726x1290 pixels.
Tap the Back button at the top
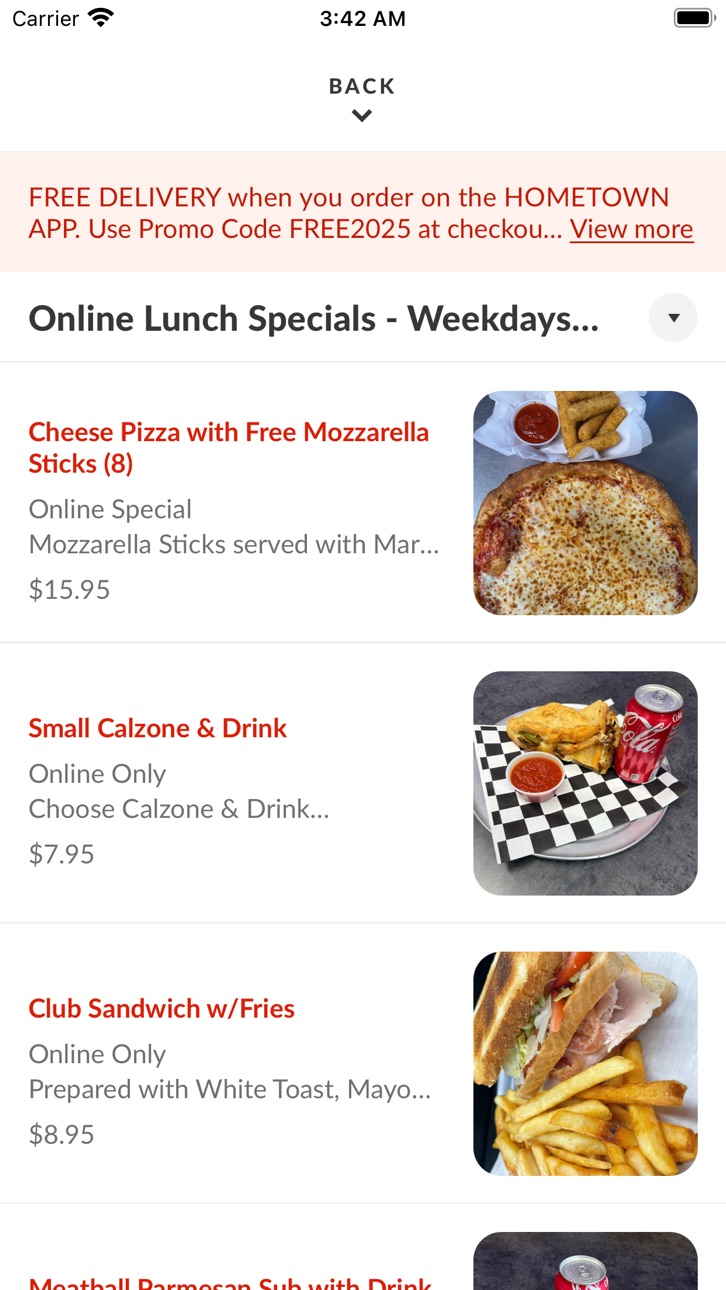(362, 99)
